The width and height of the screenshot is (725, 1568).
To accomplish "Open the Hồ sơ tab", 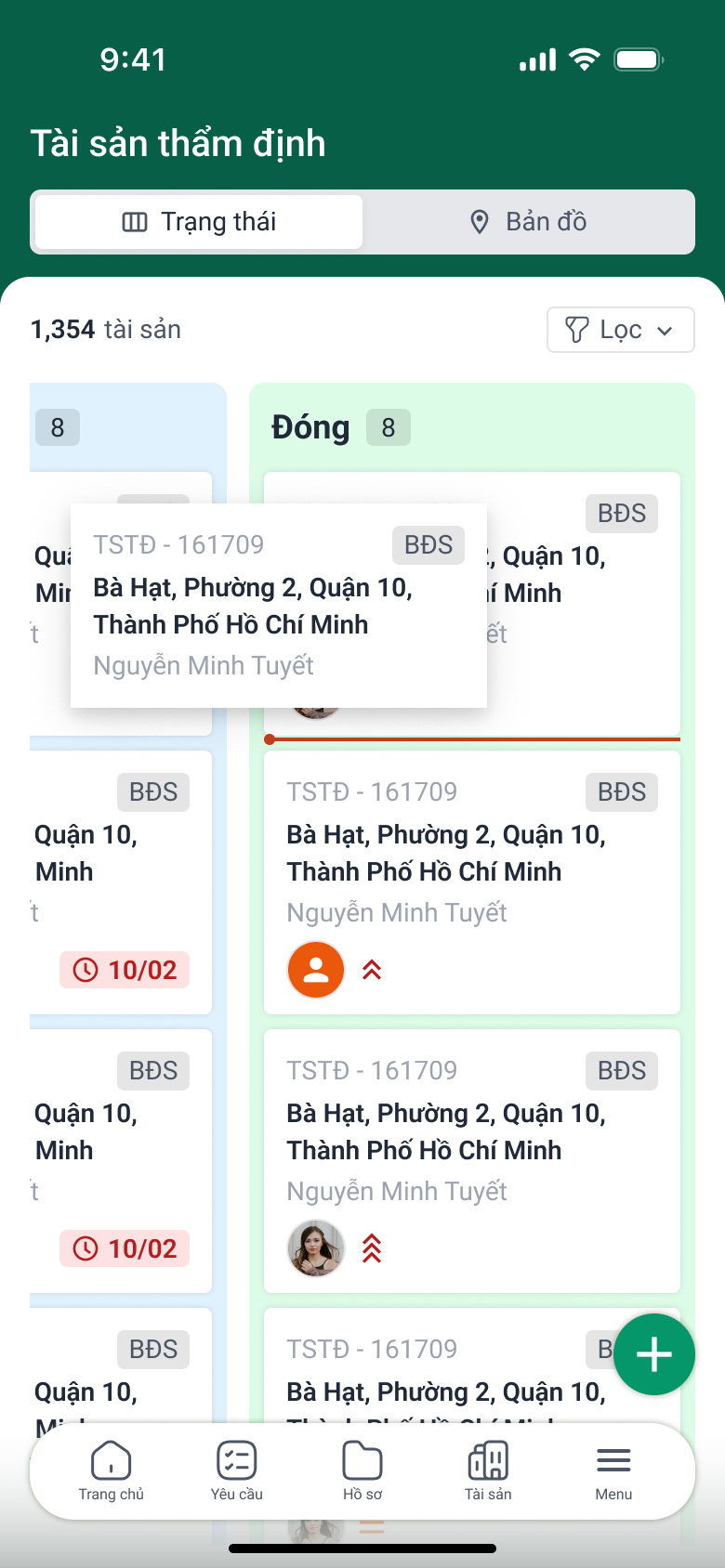I will [362, 1470].
